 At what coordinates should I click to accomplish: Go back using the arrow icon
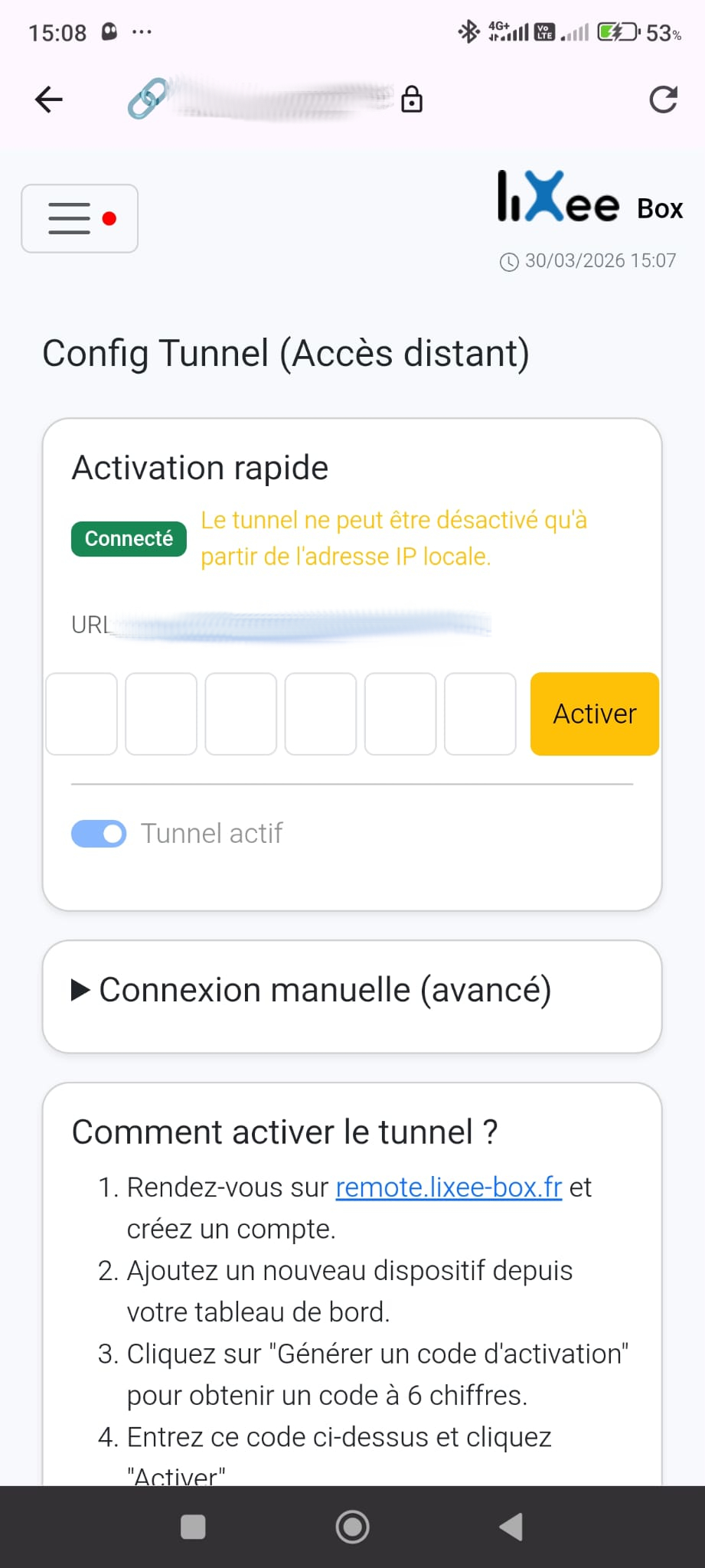point(49,100)
